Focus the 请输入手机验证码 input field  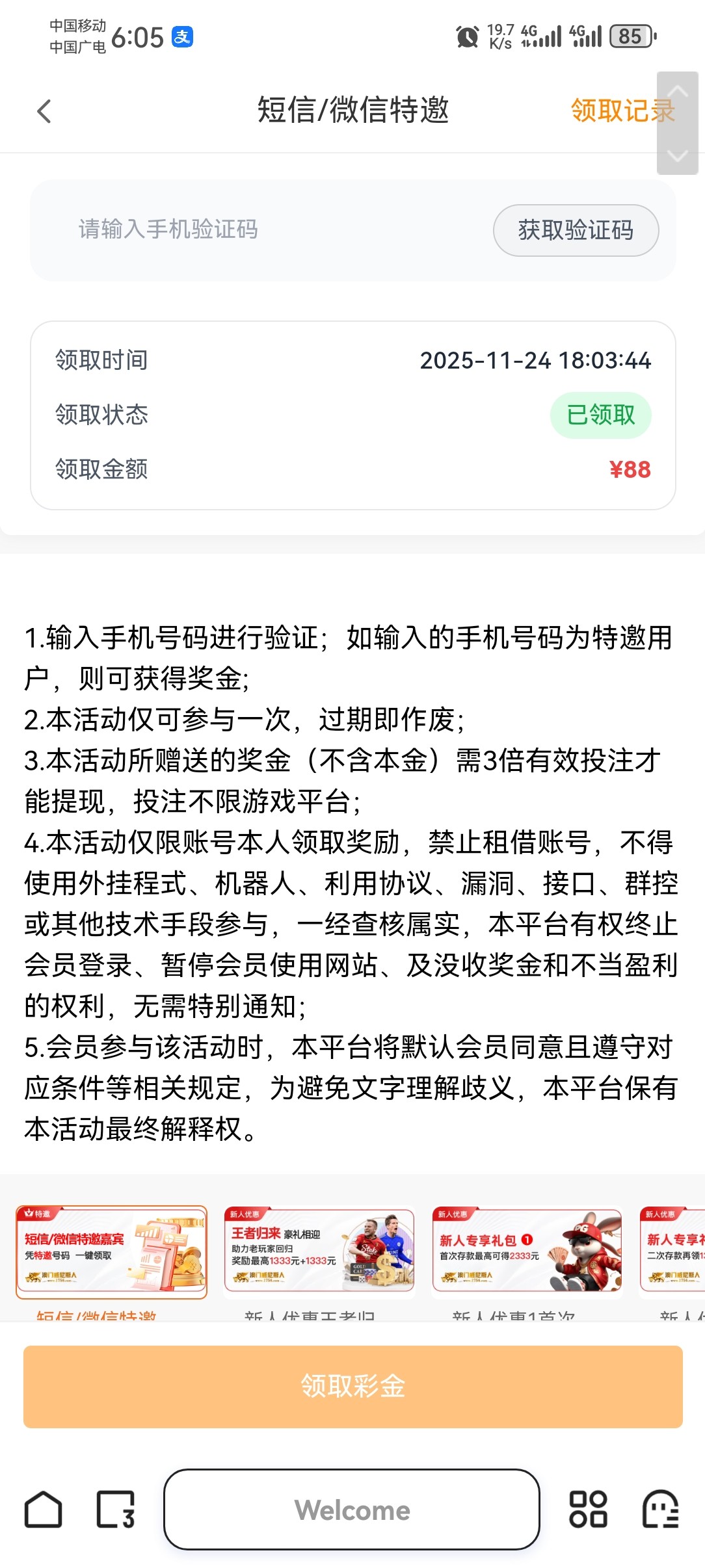click(260, 230)
